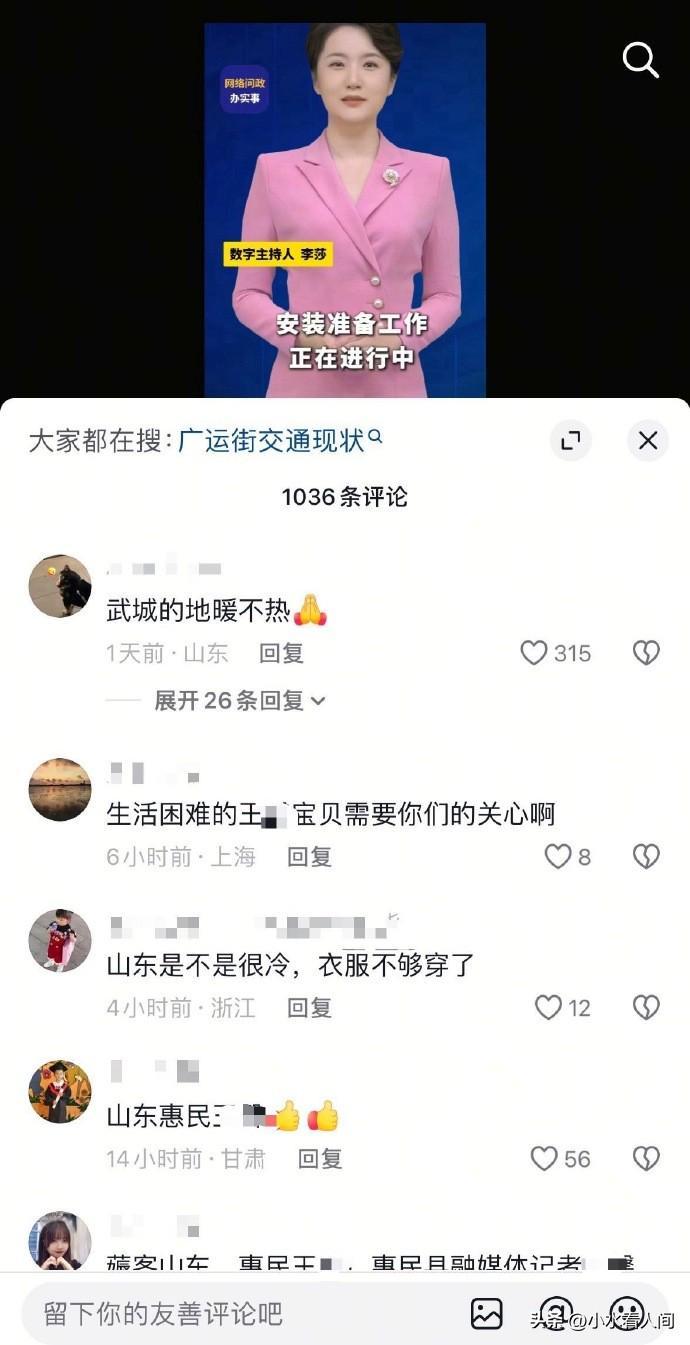Reply to the comment from 上海

pyautogui.click(x=309, y=856)
